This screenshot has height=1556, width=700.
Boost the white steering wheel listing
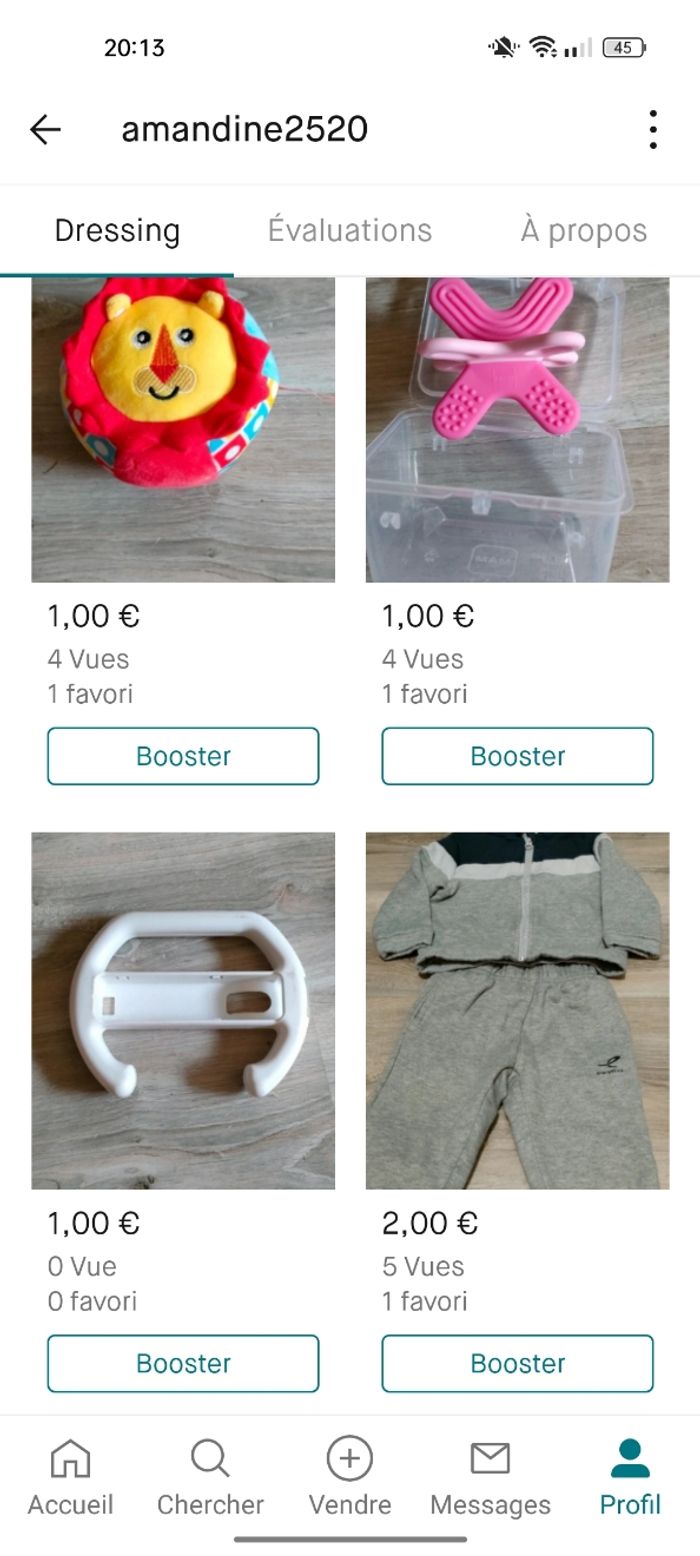point(183,1363)
